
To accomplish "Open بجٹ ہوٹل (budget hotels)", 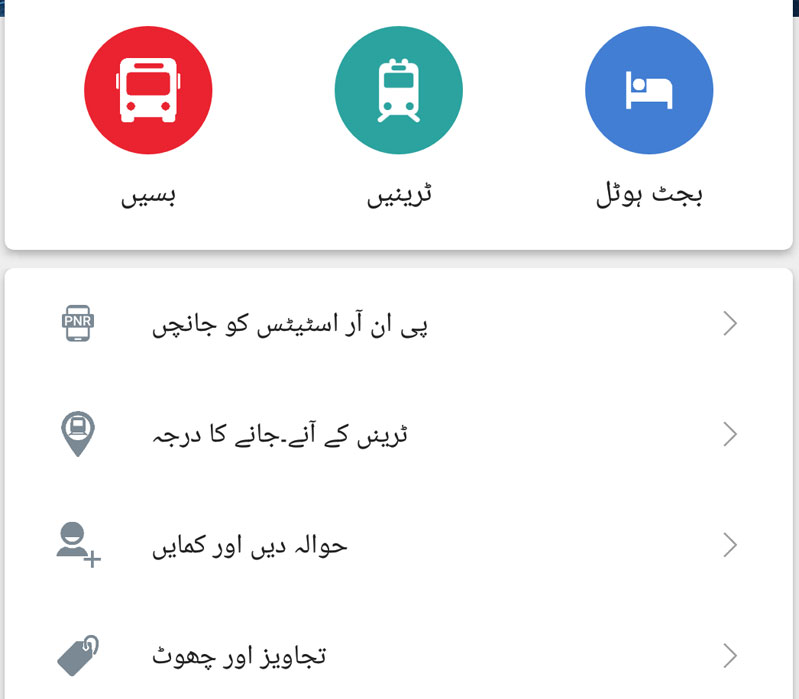I will 648,91.
